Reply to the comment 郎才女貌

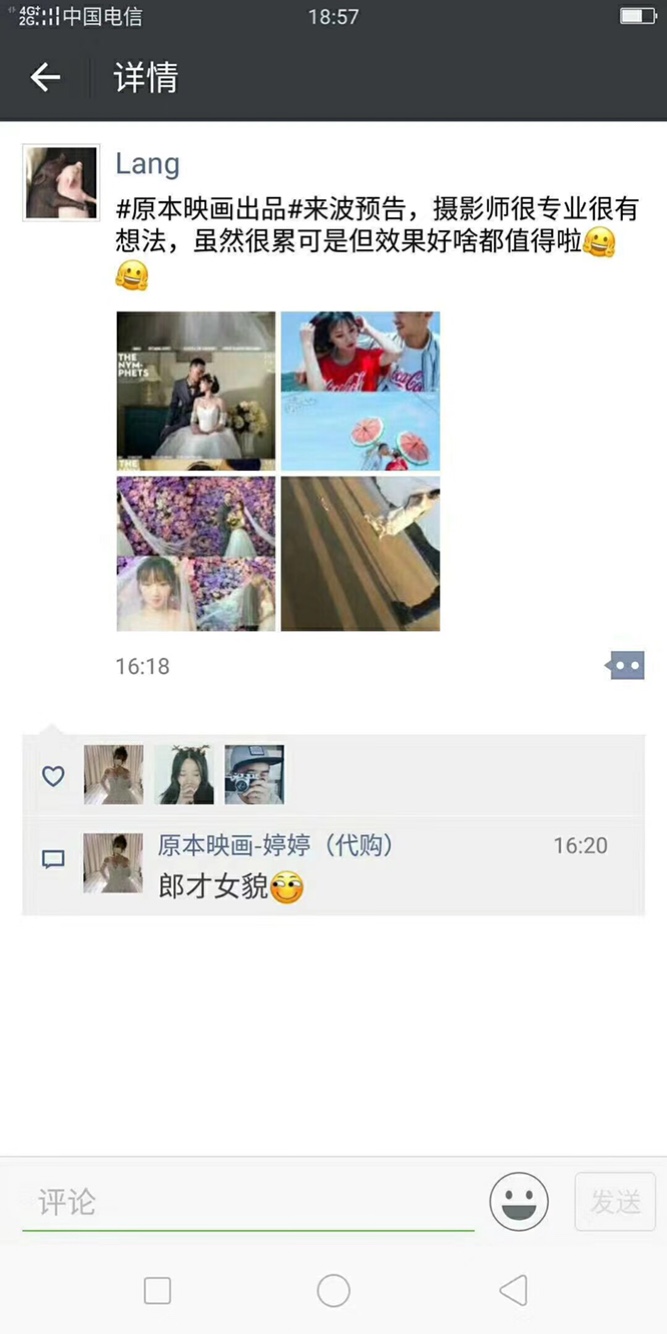tap(231, 886)
